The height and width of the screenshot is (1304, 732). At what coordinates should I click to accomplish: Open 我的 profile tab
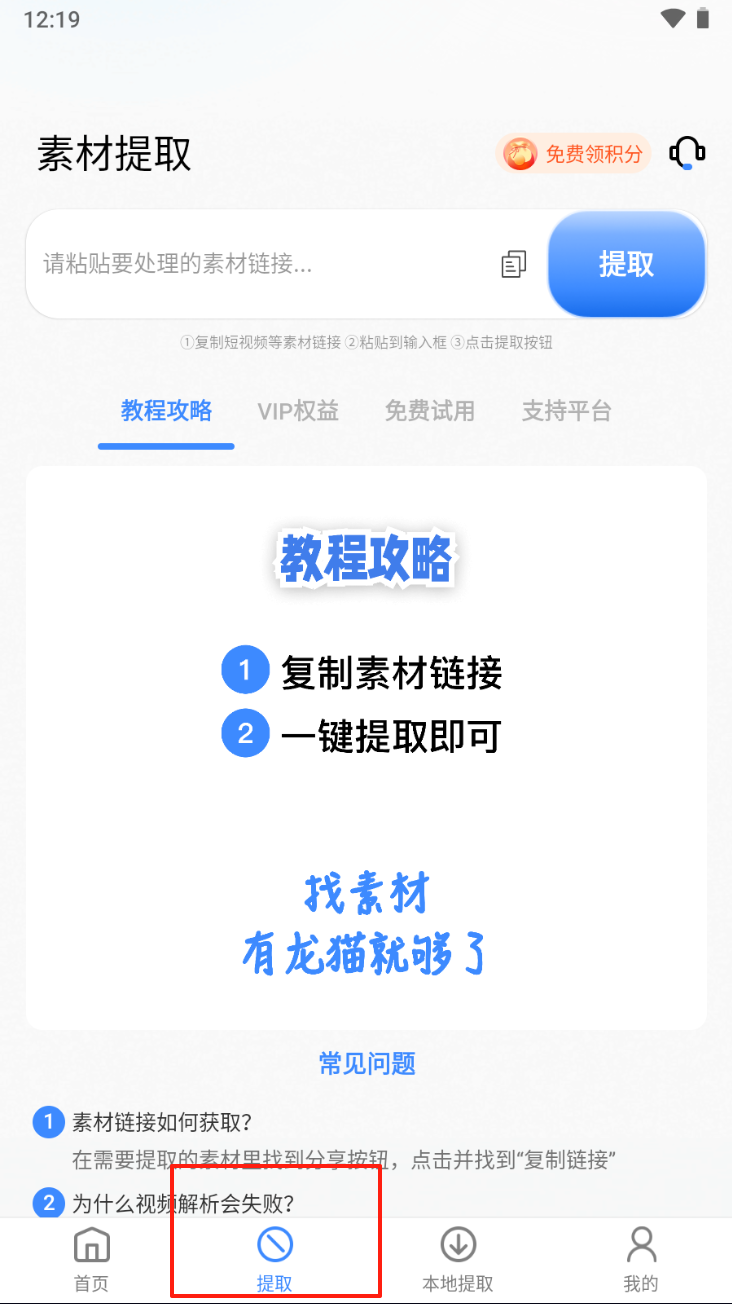[641, 1260]
